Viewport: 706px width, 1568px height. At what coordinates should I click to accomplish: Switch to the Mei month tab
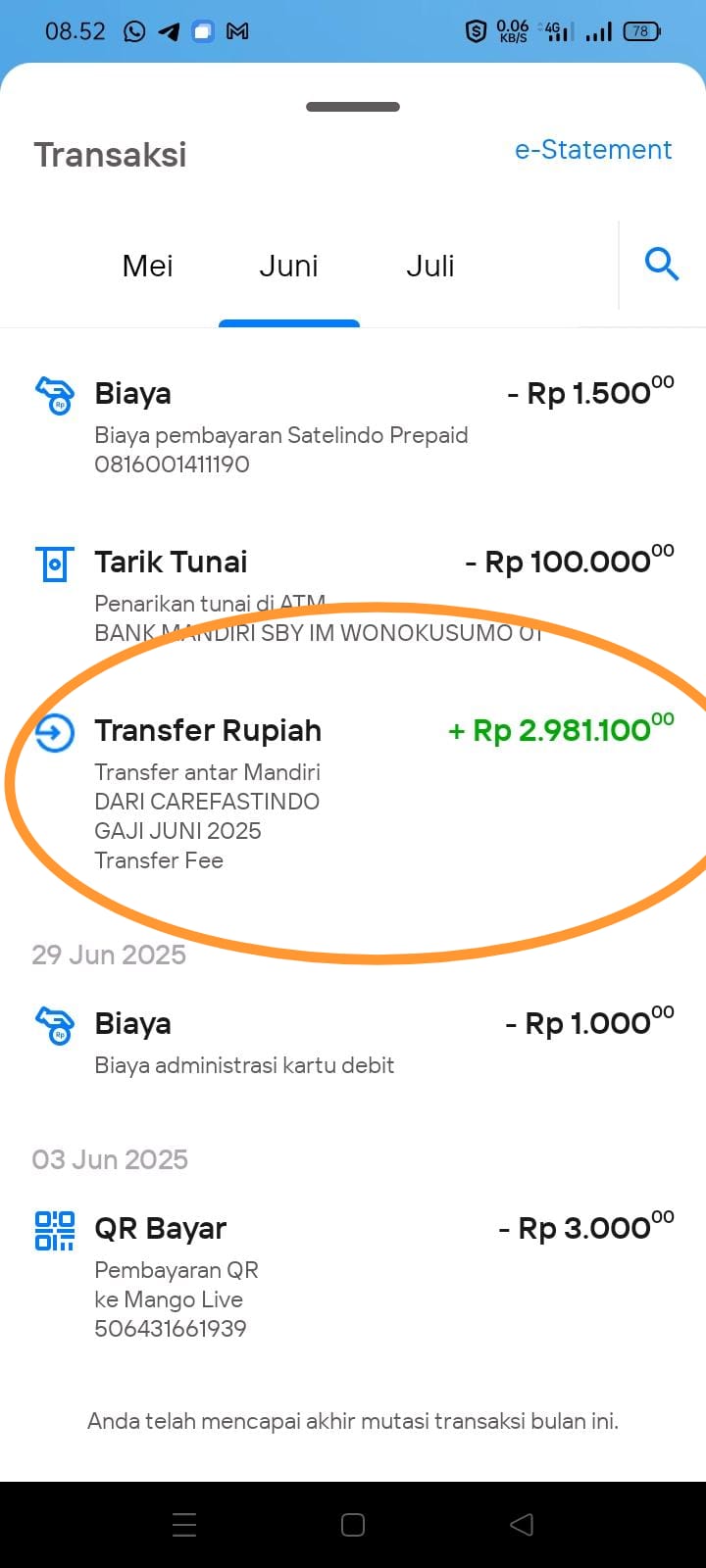coord(148,266)
